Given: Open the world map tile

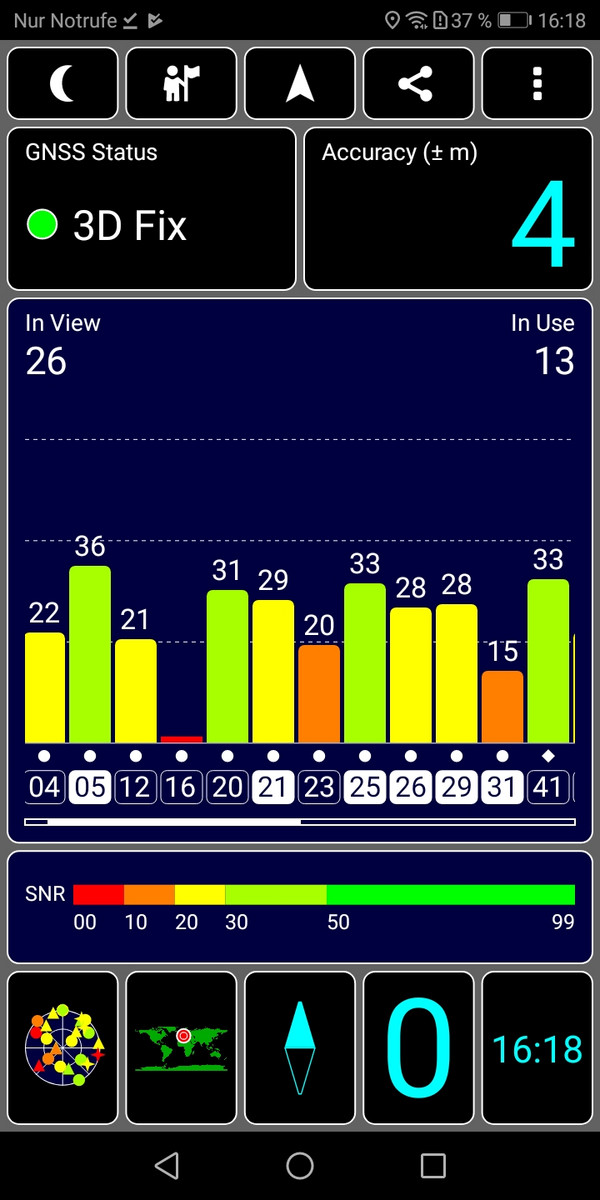Looking at the screenshot, I should tap(182, 1048).
